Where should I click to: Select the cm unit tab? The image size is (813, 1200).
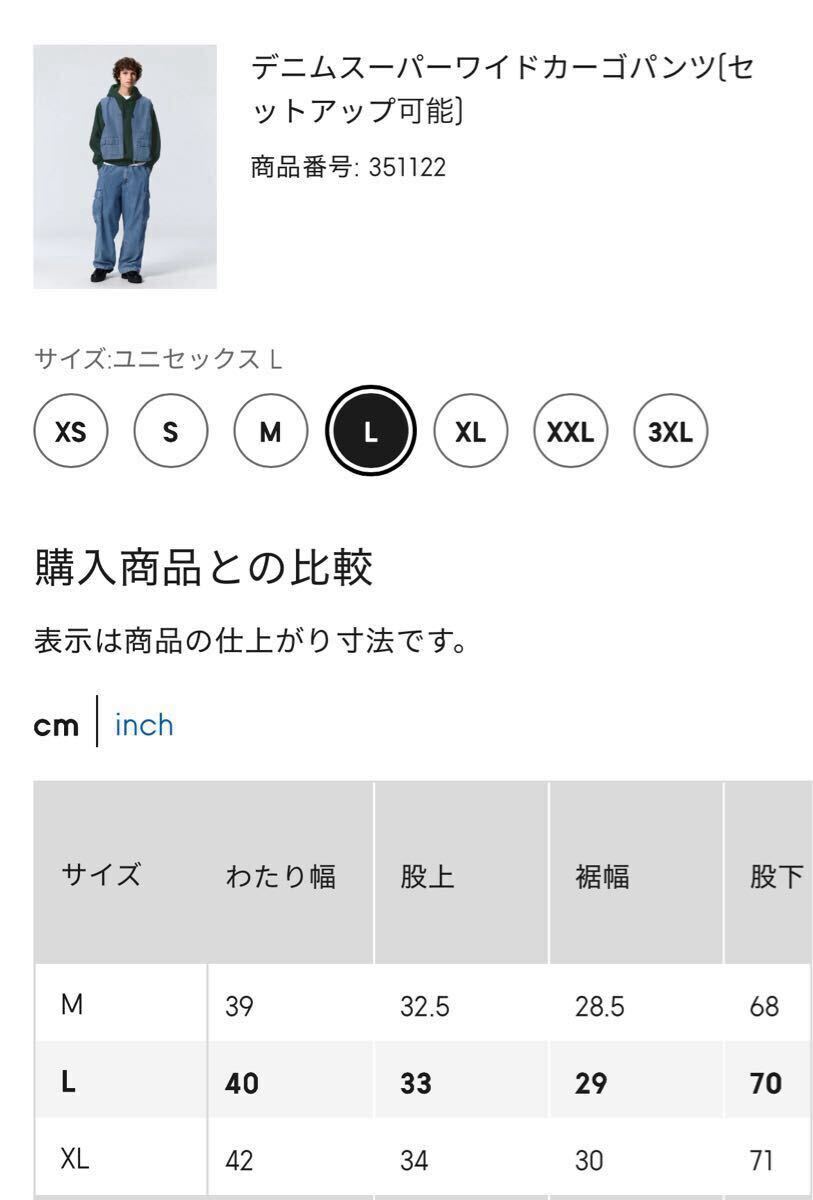click(x=57, y=725)
